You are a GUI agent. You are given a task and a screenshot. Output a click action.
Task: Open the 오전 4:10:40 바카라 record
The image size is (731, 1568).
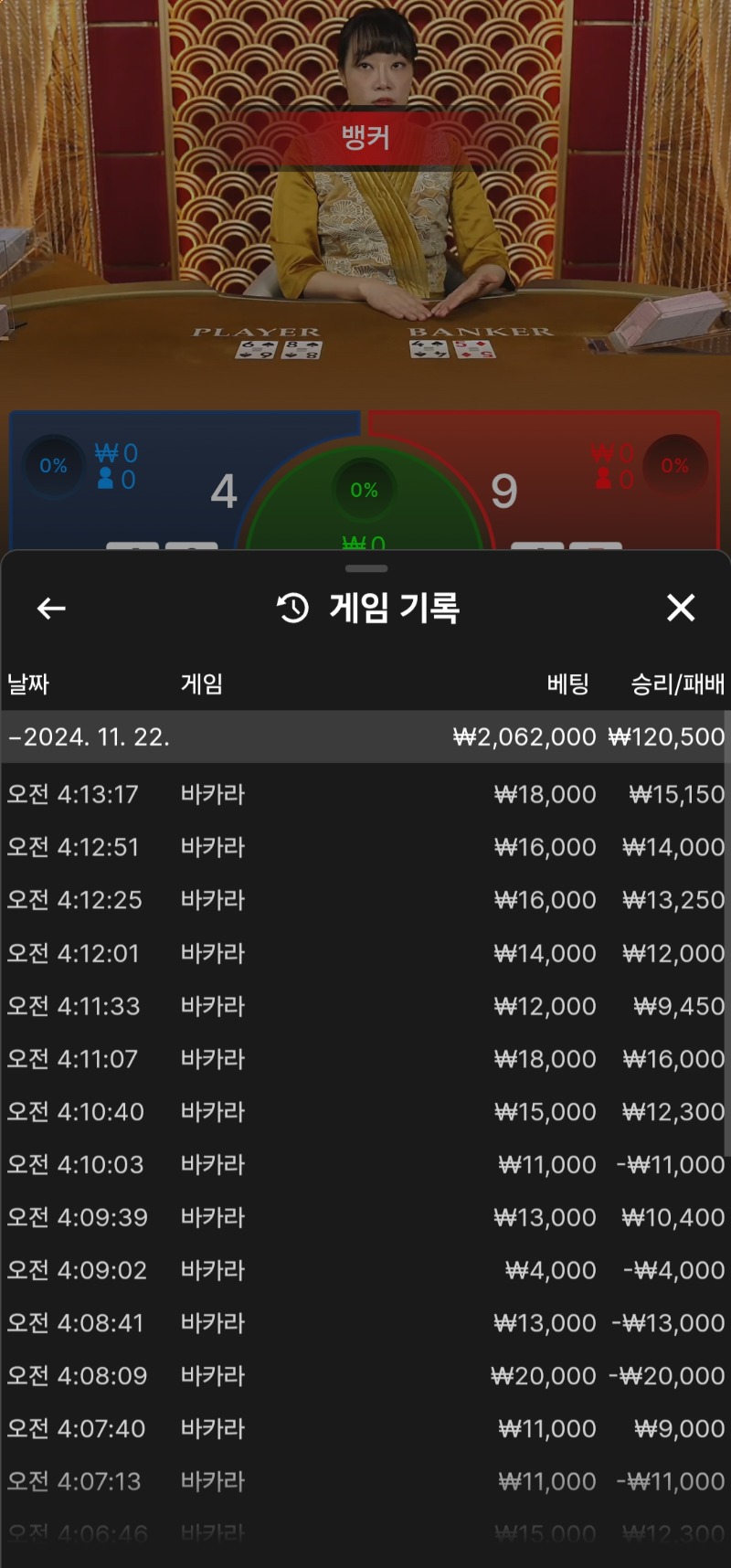365,1112
